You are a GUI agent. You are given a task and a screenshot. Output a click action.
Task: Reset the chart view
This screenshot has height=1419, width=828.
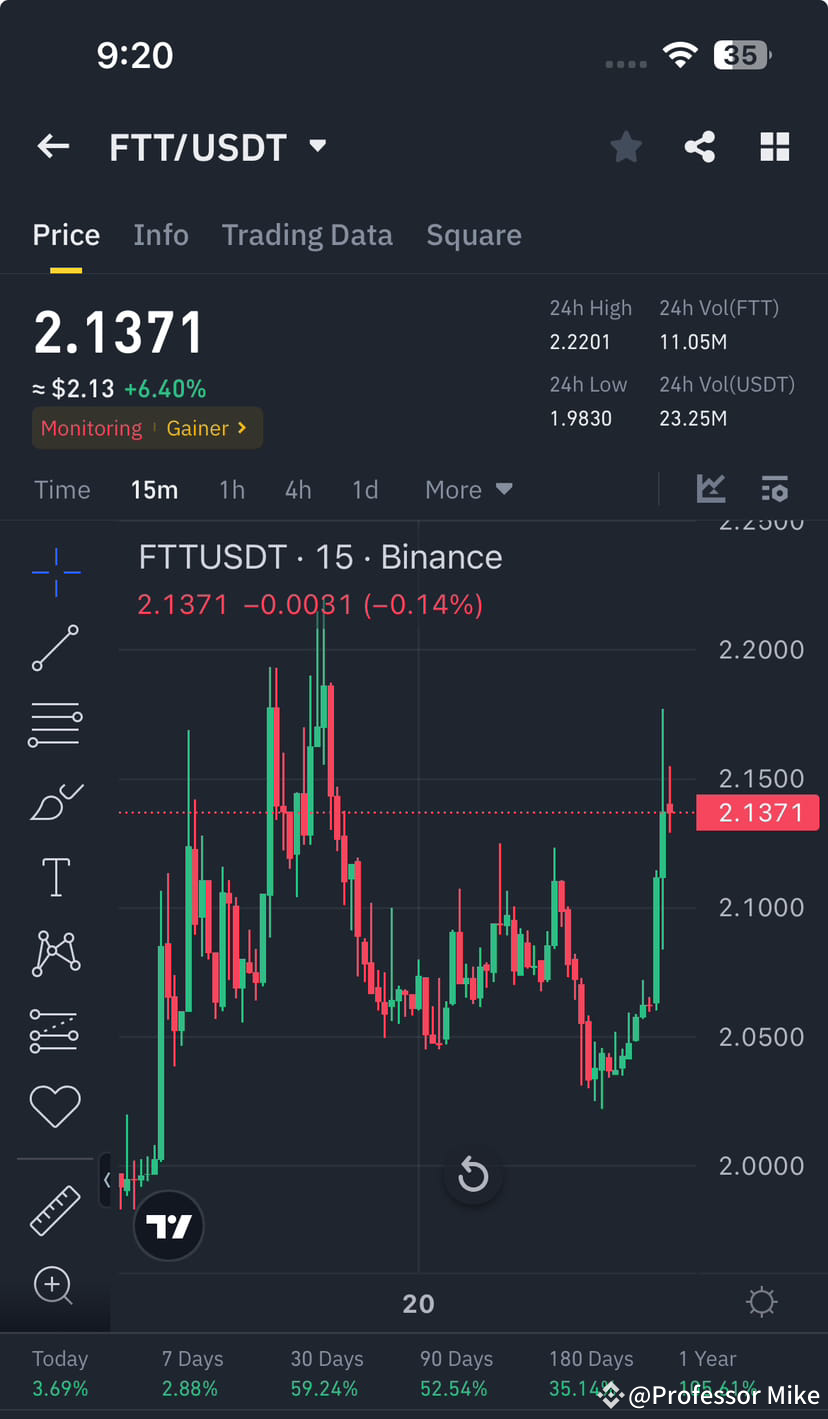(x=473, y=1175)
